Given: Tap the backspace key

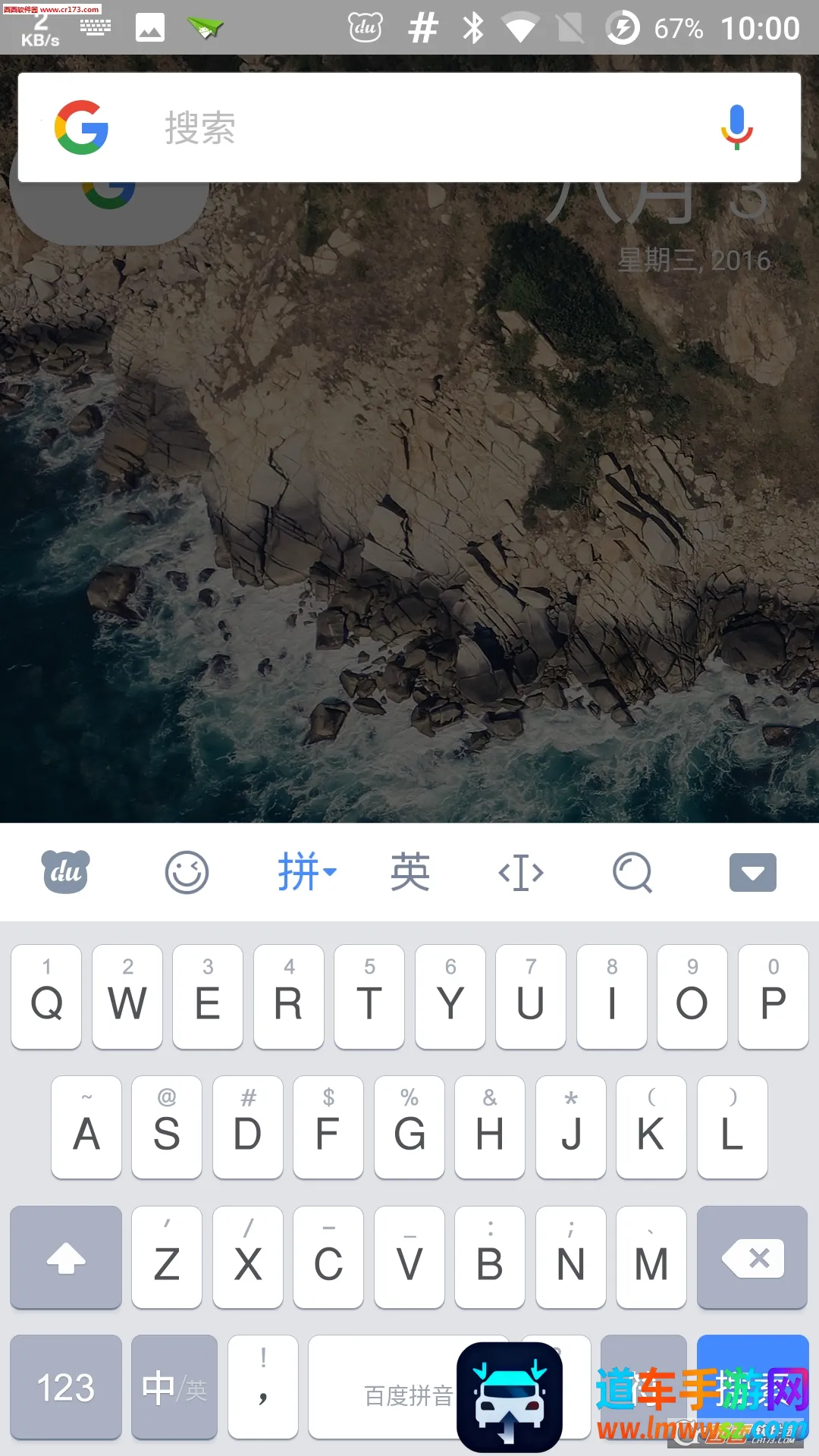Looking at the screenshot, I should [752, 1257].
